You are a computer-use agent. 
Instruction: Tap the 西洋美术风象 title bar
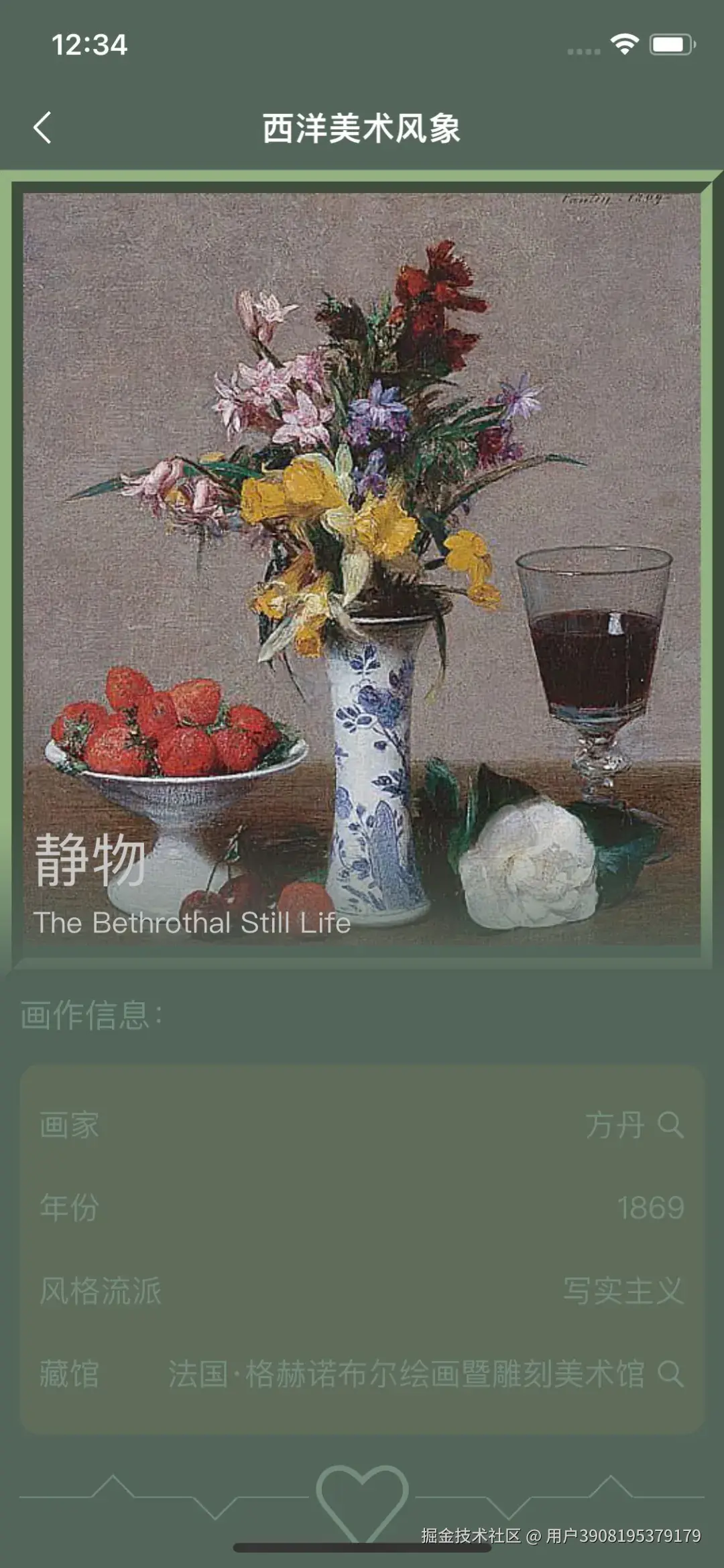coord(362,128)
